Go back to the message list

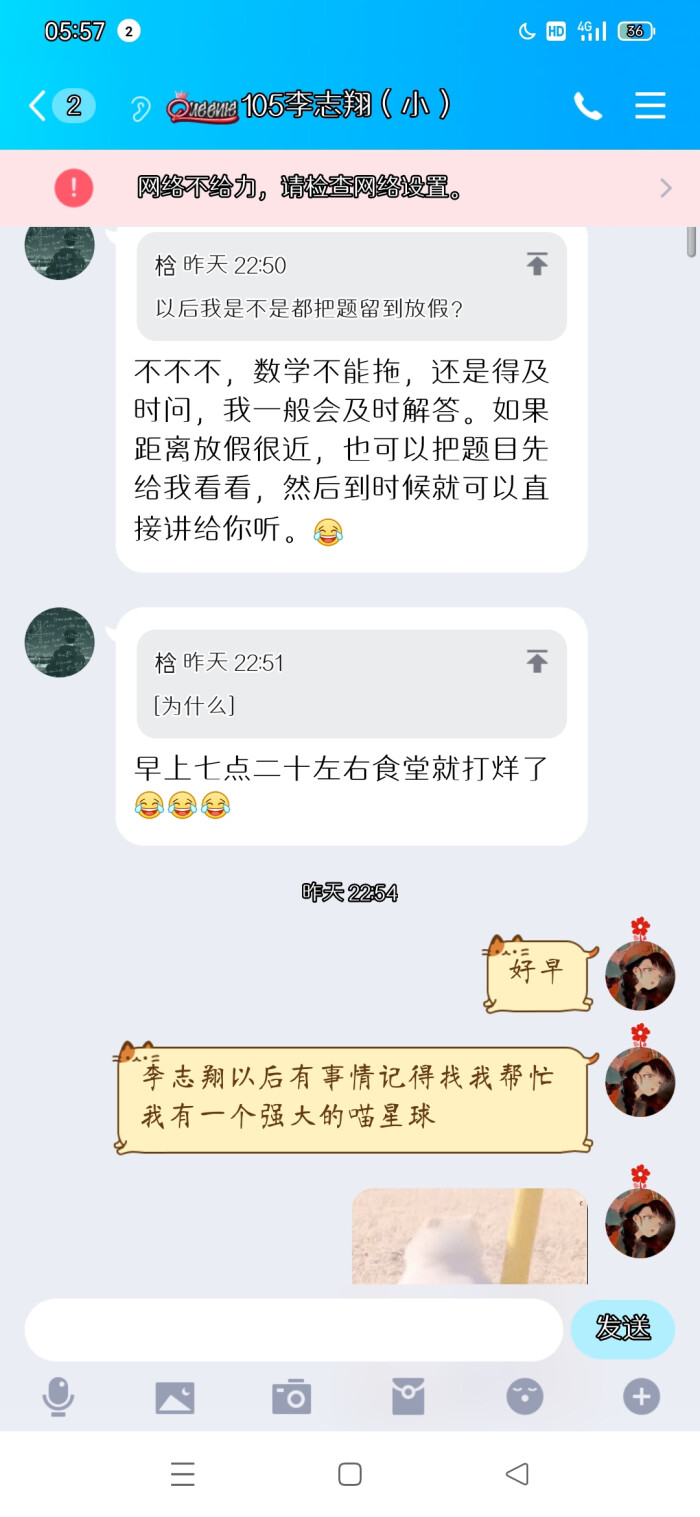click(38, 106)
